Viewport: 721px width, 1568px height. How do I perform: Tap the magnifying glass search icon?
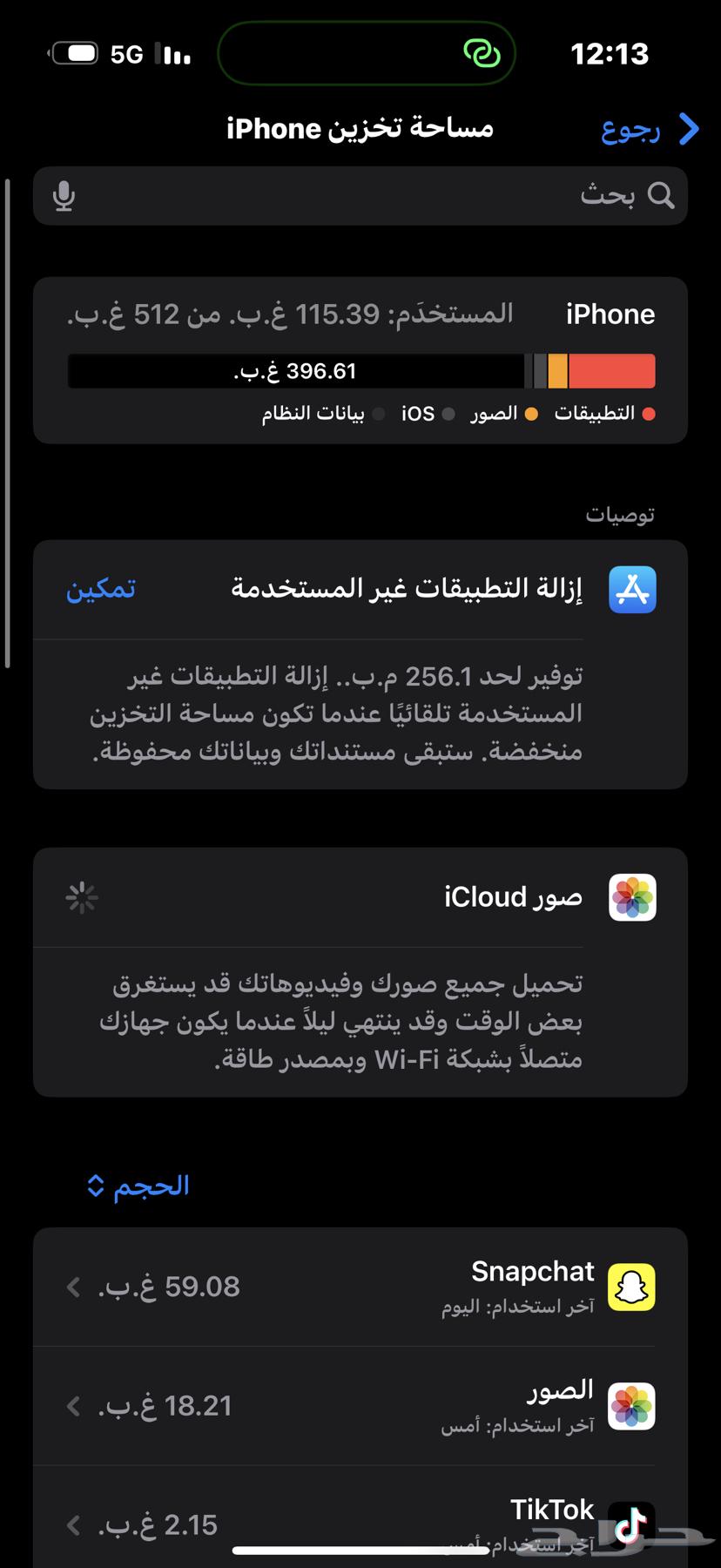tap(662, 195)
